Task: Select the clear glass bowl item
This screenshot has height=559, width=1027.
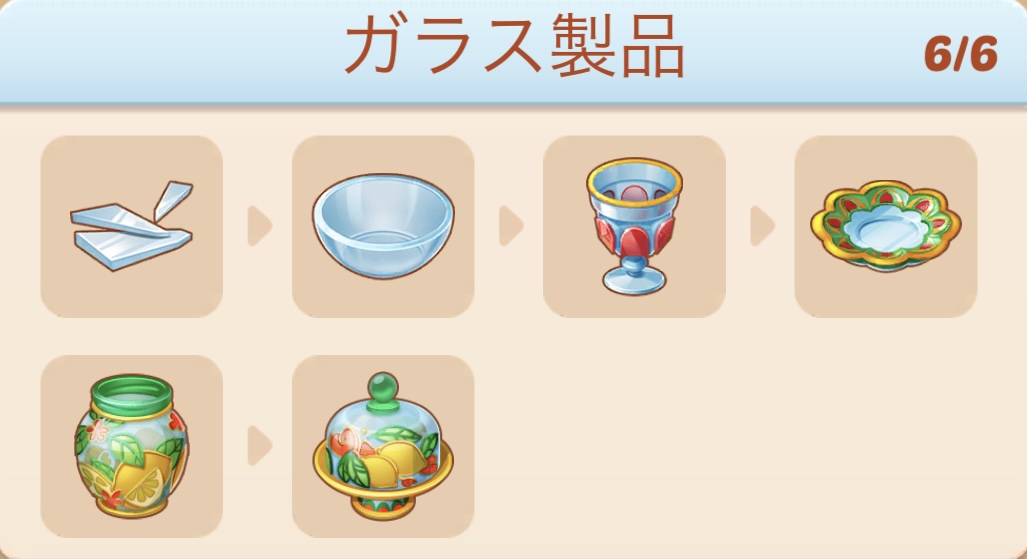Action: coord(383,226)
